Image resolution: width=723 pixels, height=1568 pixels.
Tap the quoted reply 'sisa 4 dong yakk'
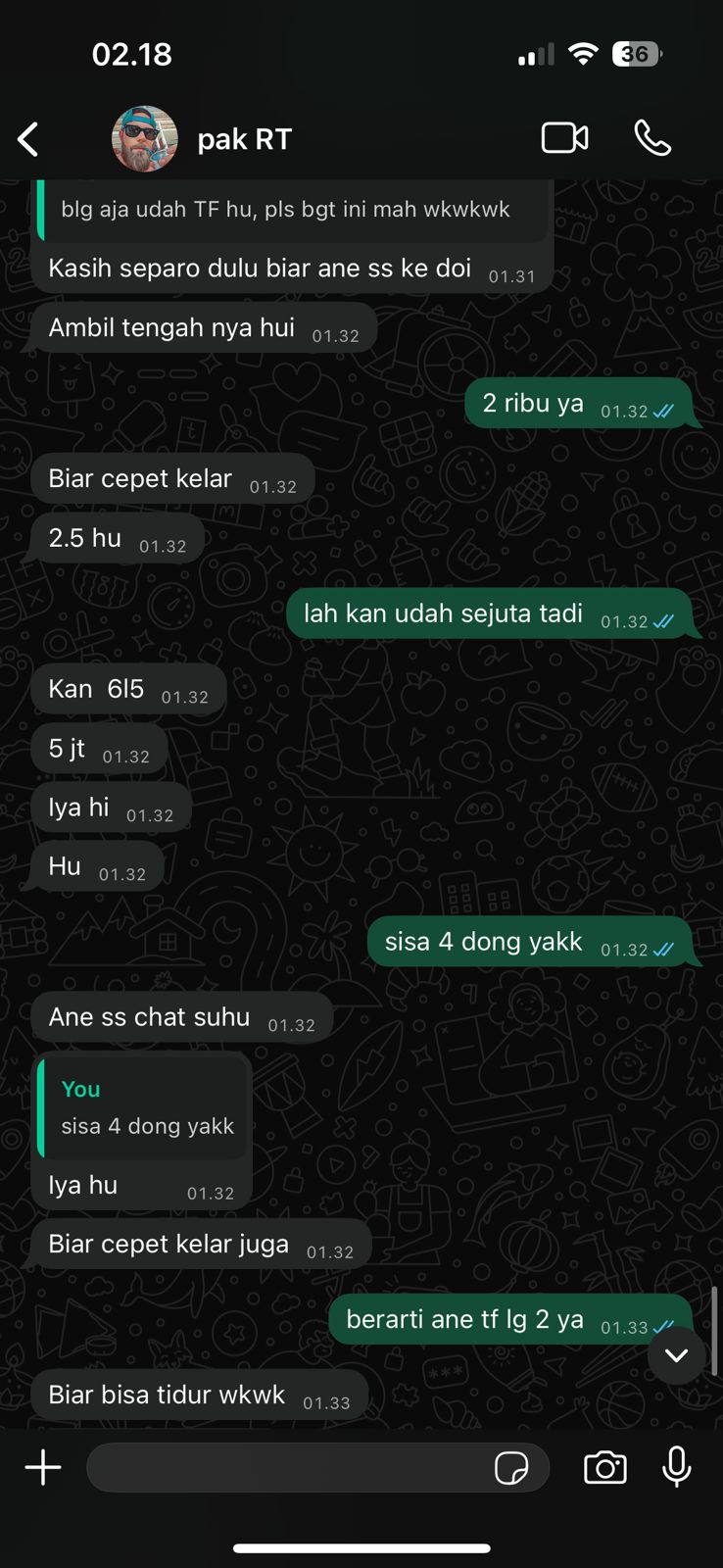[x=145, y=1108]
